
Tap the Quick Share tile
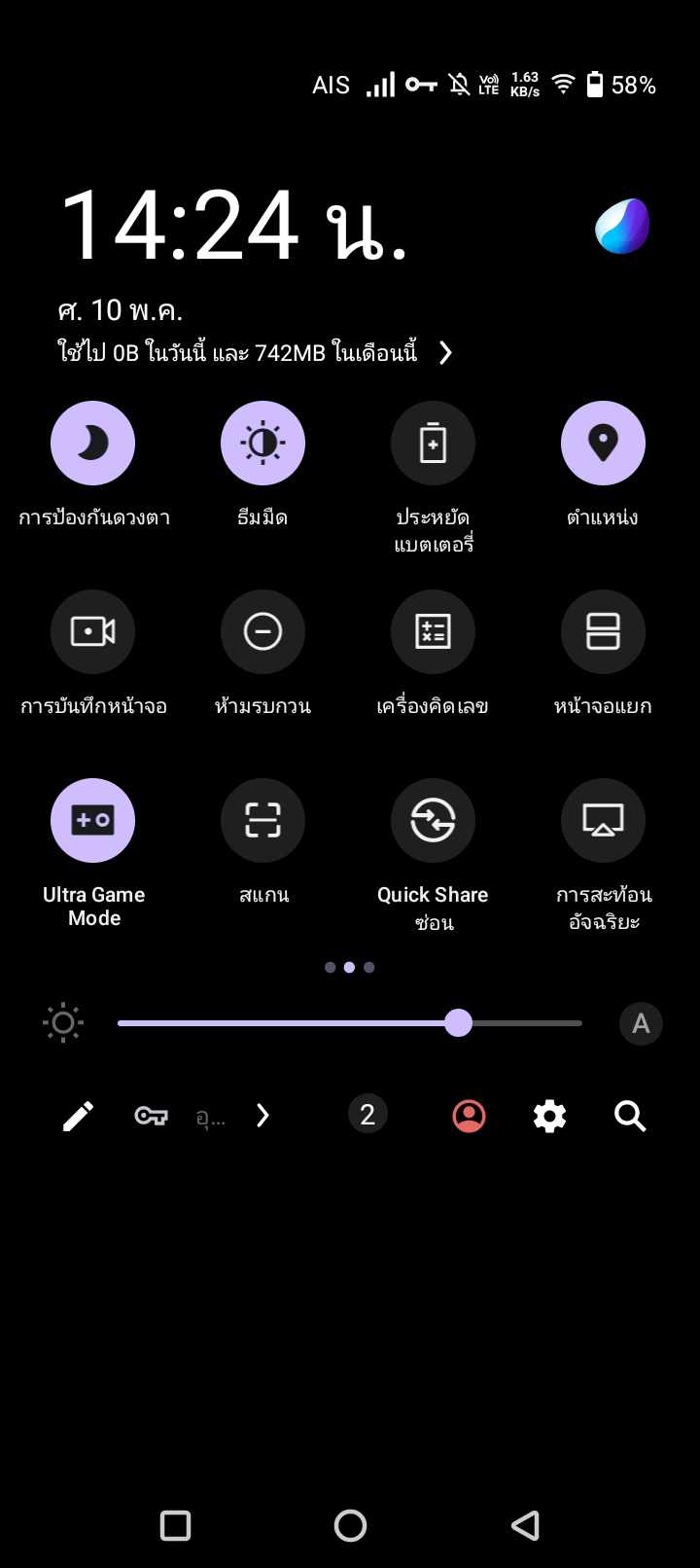click(433, 820)
